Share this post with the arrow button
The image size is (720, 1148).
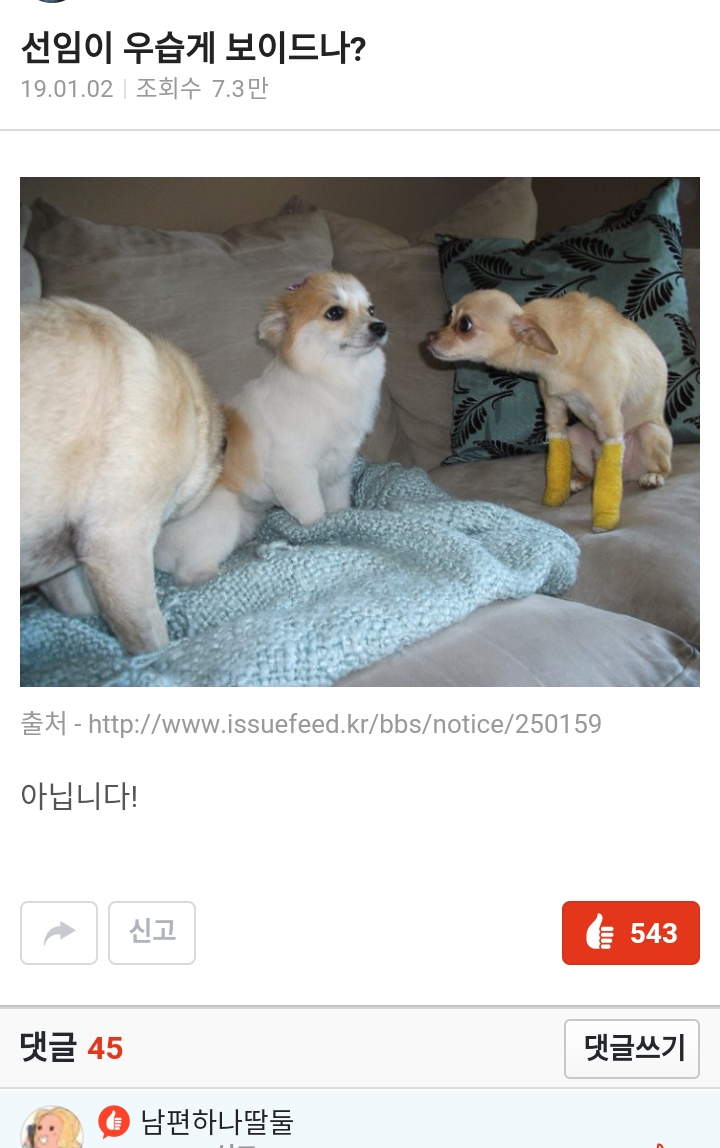[59, 933]
